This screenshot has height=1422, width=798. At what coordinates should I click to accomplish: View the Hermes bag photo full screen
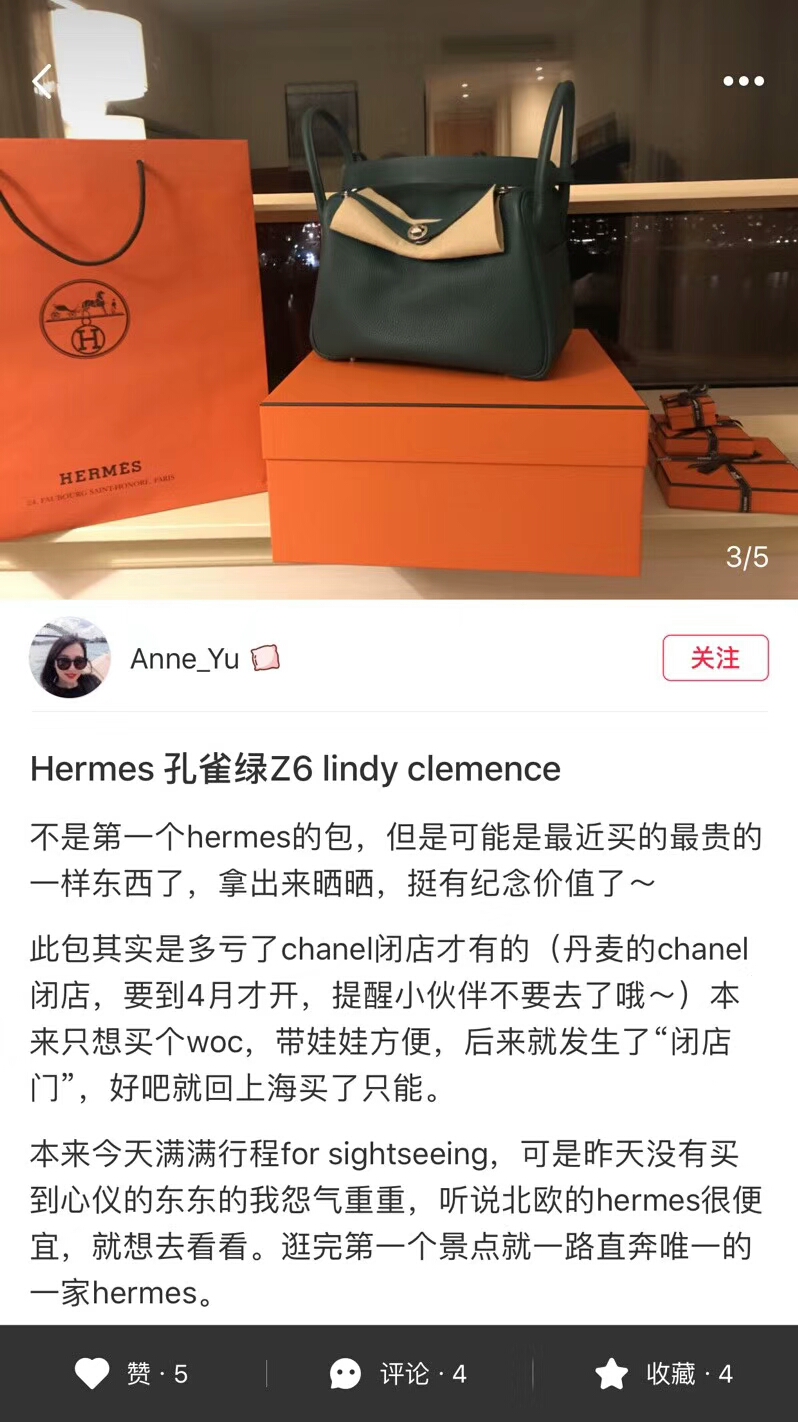(x=440, y=300)
